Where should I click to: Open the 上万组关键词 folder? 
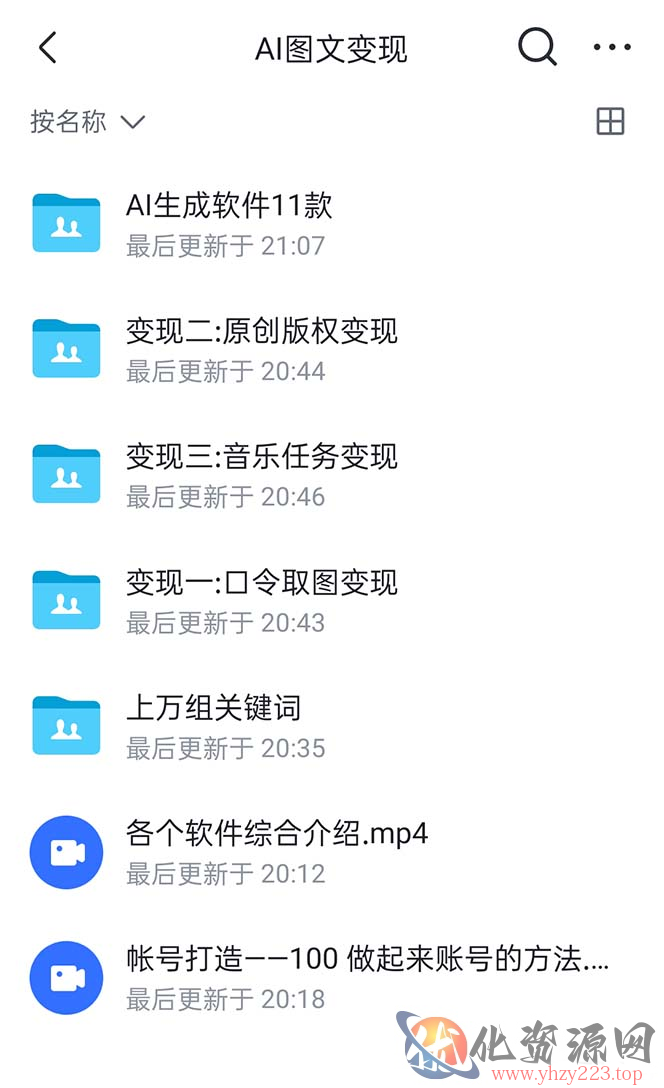(x=332, y=726)
